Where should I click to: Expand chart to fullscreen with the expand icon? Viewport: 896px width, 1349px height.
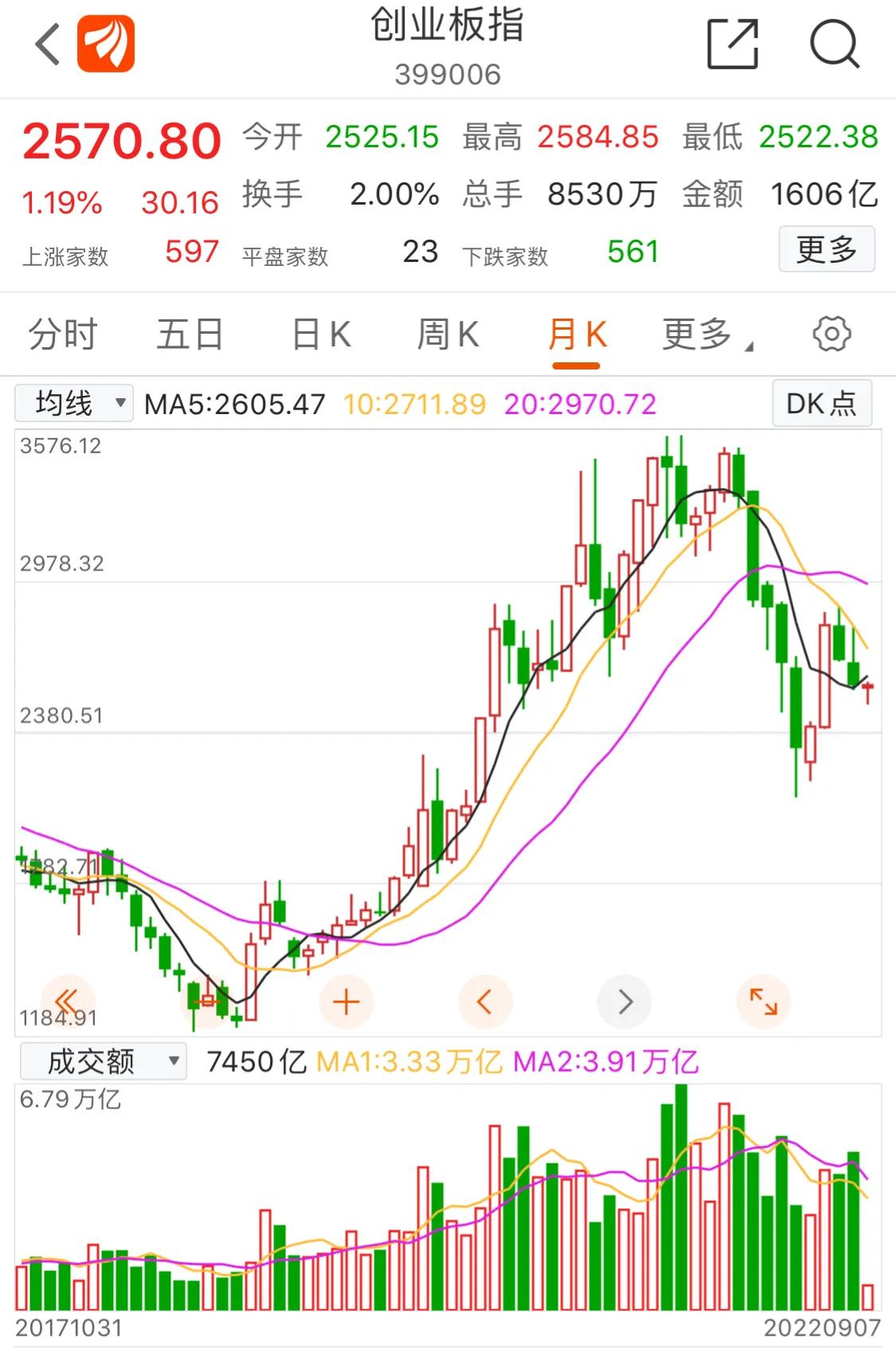(x=765, y=1002)
